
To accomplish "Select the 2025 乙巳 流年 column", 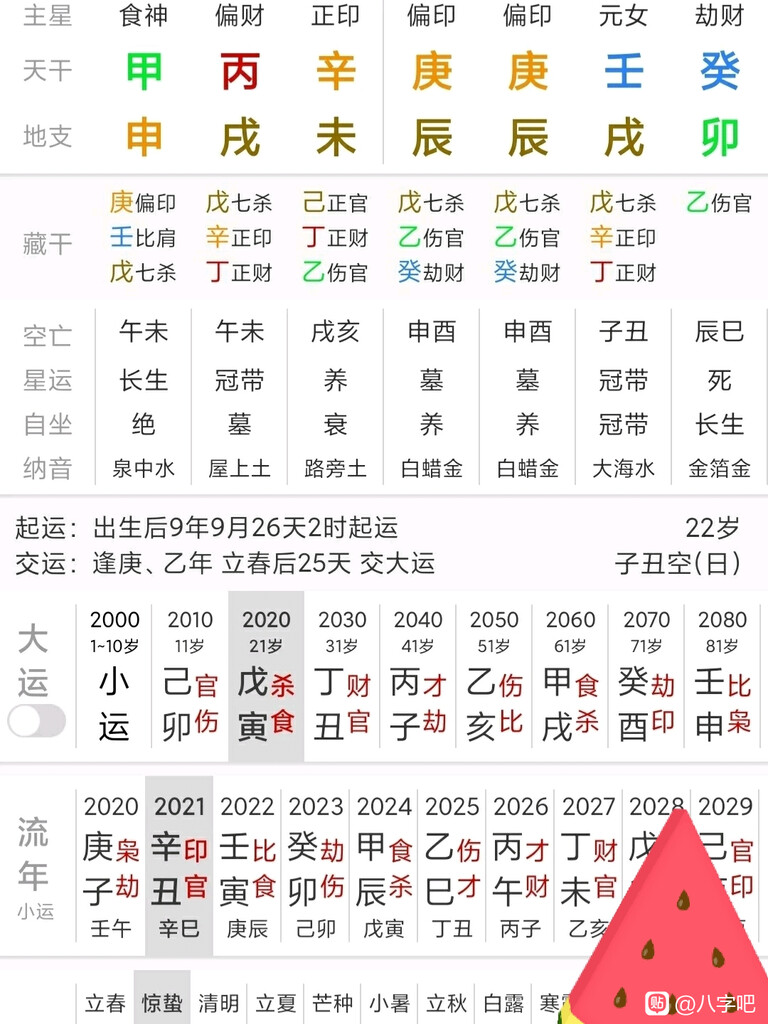I will pyautogui.click(x=453, y=865).
